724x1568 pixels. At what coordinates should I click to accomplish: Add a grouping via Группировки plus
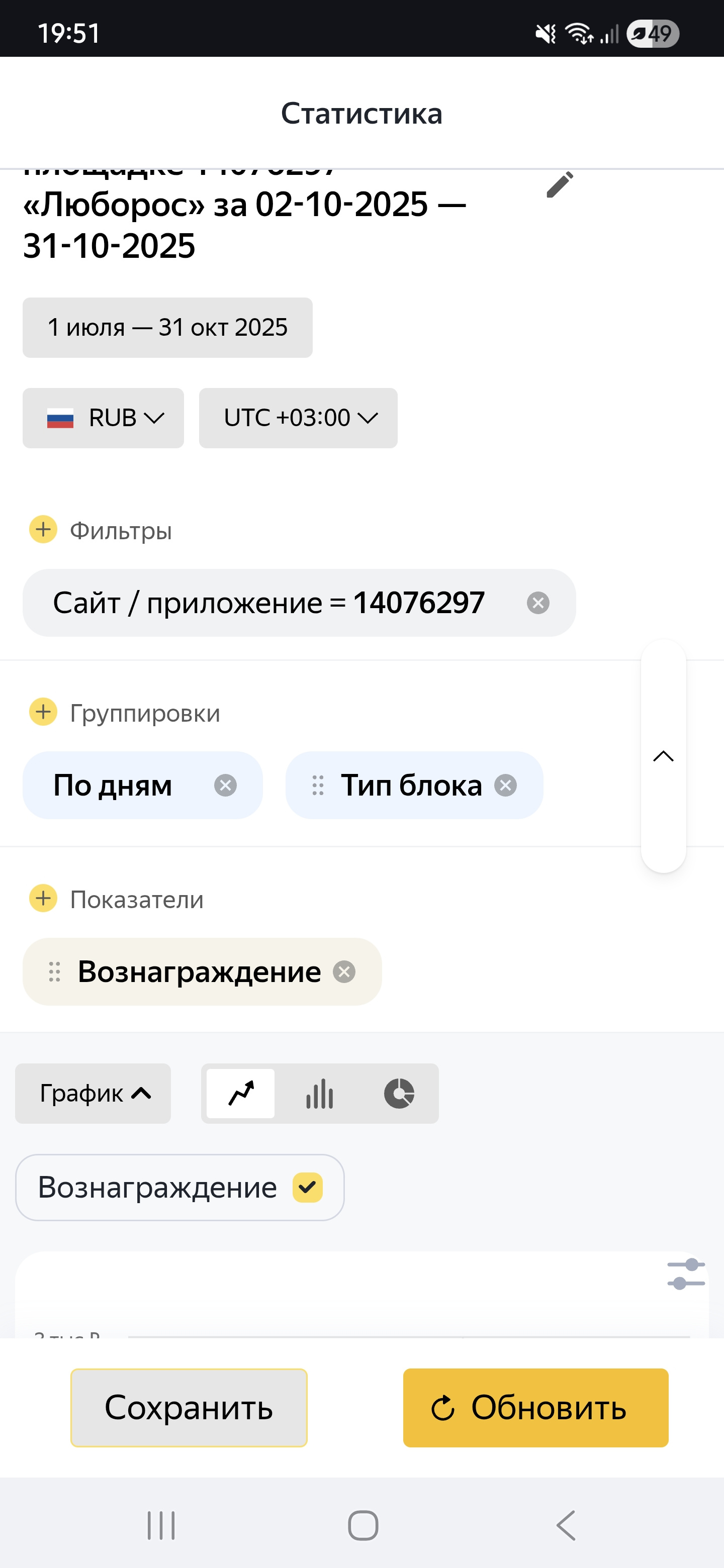coord(43,712)
